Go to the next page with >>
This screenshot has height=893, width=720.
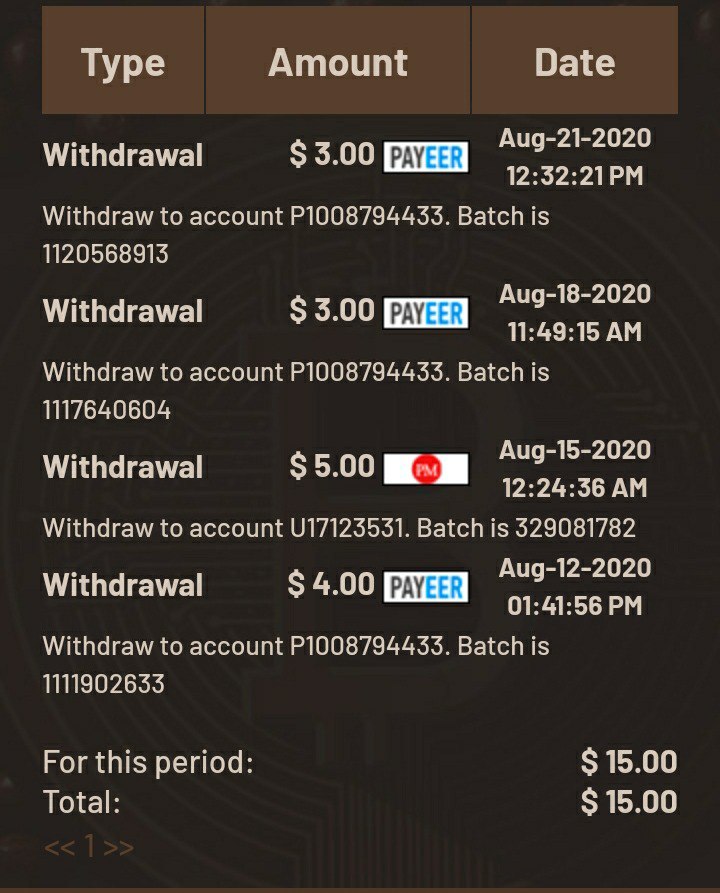click(x=119, y=847)
